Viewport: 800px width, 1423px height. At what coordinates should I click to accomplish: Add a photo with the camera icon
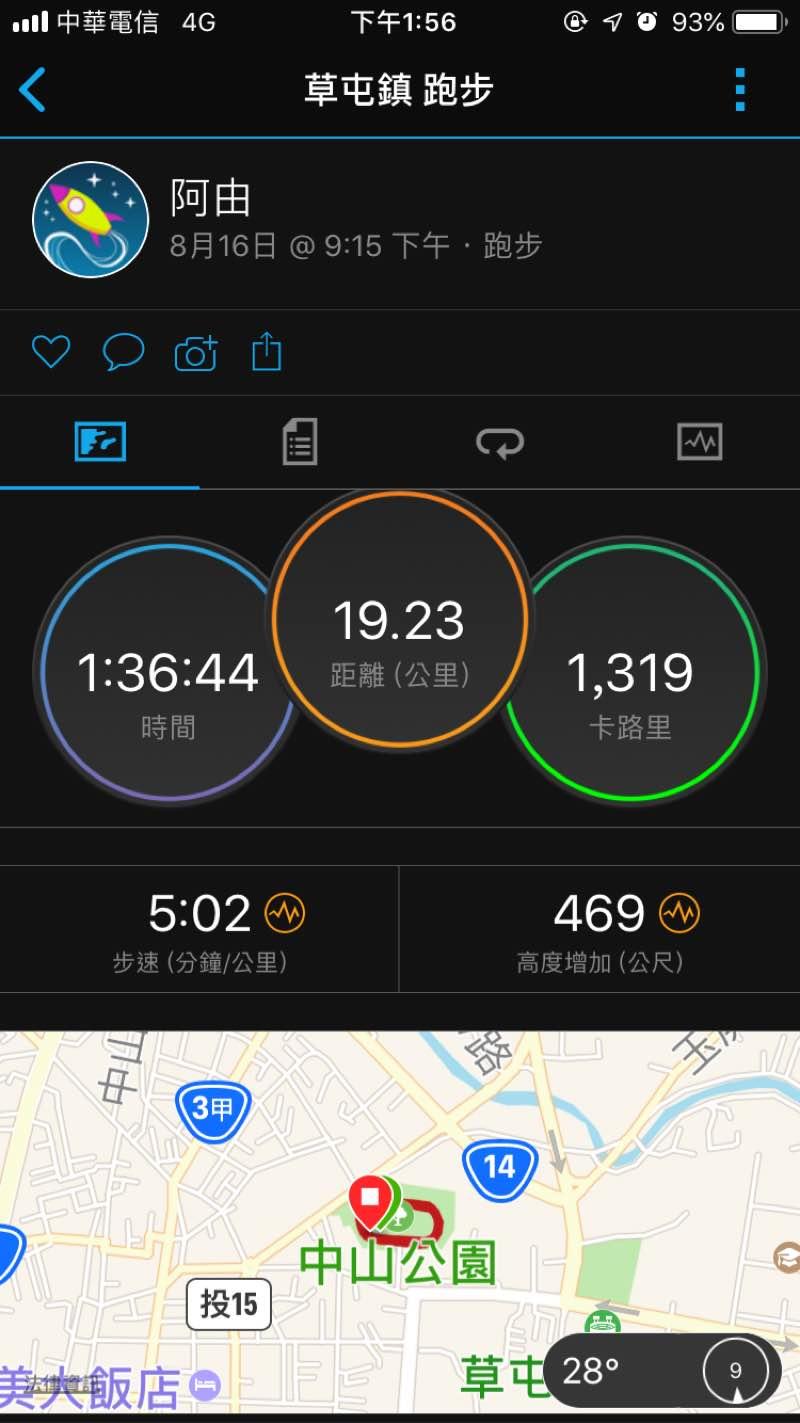click(x=196, y=353)
